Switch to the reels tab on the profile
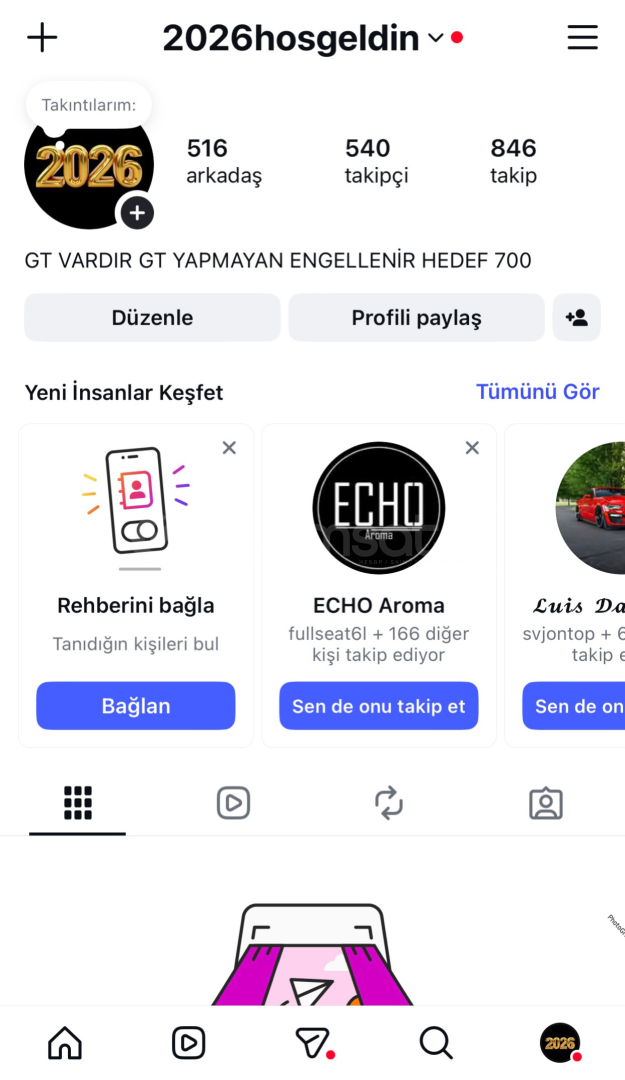The width and height of the screenshot is (625, 1080). (233, 803)
